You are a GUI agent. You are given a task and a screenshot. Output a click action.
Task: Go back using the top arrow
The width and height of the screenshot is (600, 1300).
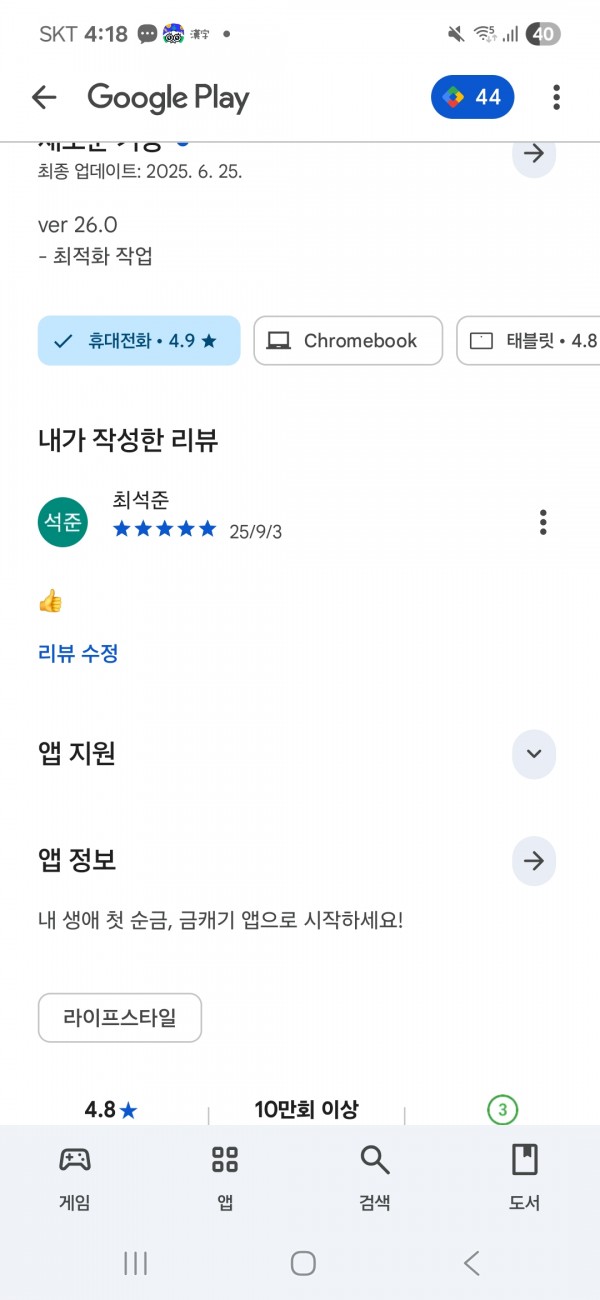click(x=44, y=97)
